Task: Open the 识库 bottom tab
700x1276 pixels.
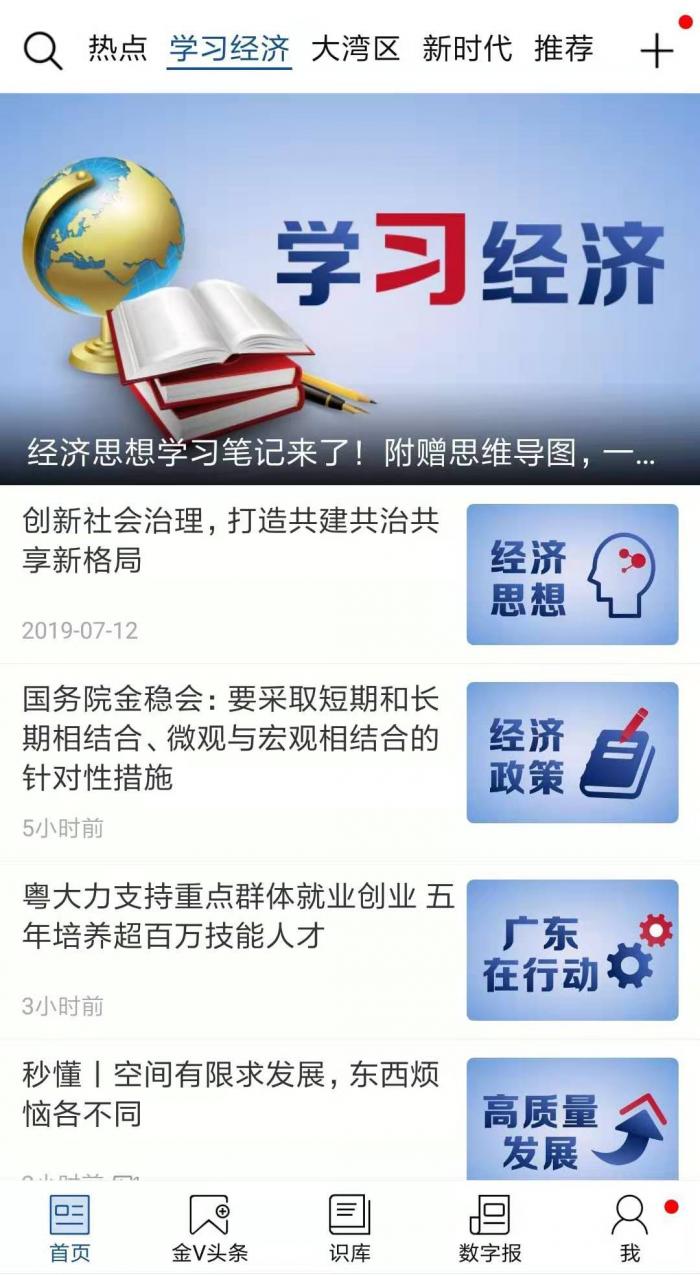Action: coord(350,1228)
